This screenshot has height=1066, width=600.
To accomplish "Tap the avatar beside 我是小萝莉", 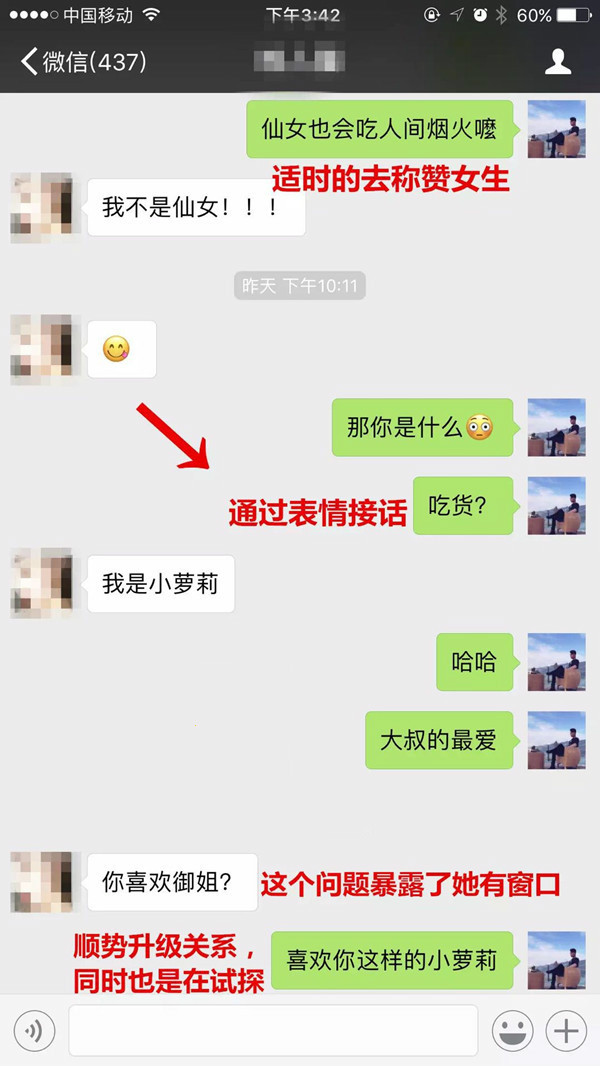I will 41,584.
